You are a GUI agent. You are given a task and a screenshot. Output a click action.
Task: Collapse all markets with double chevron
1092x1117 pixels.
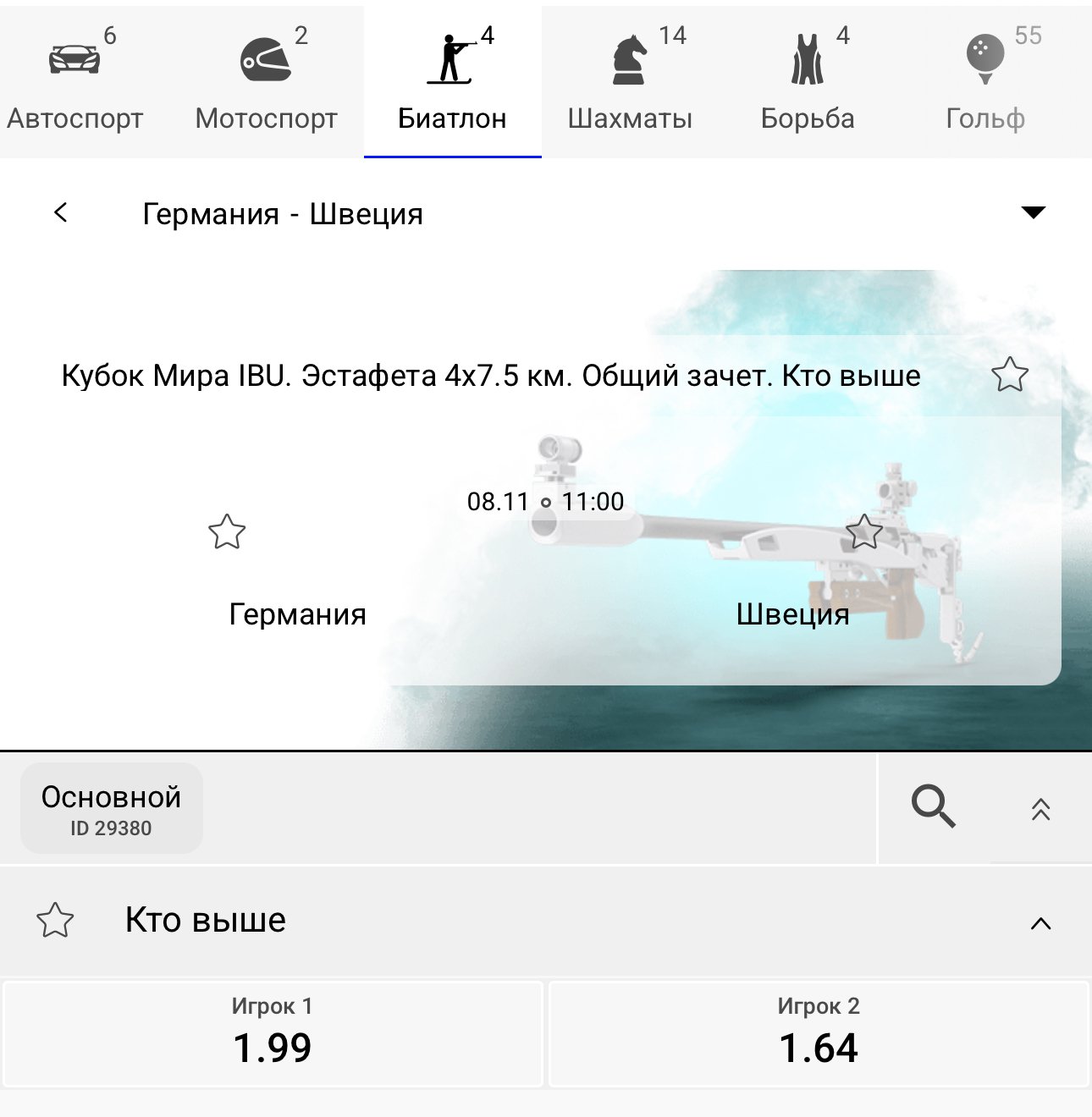[x=1040, y=810]
